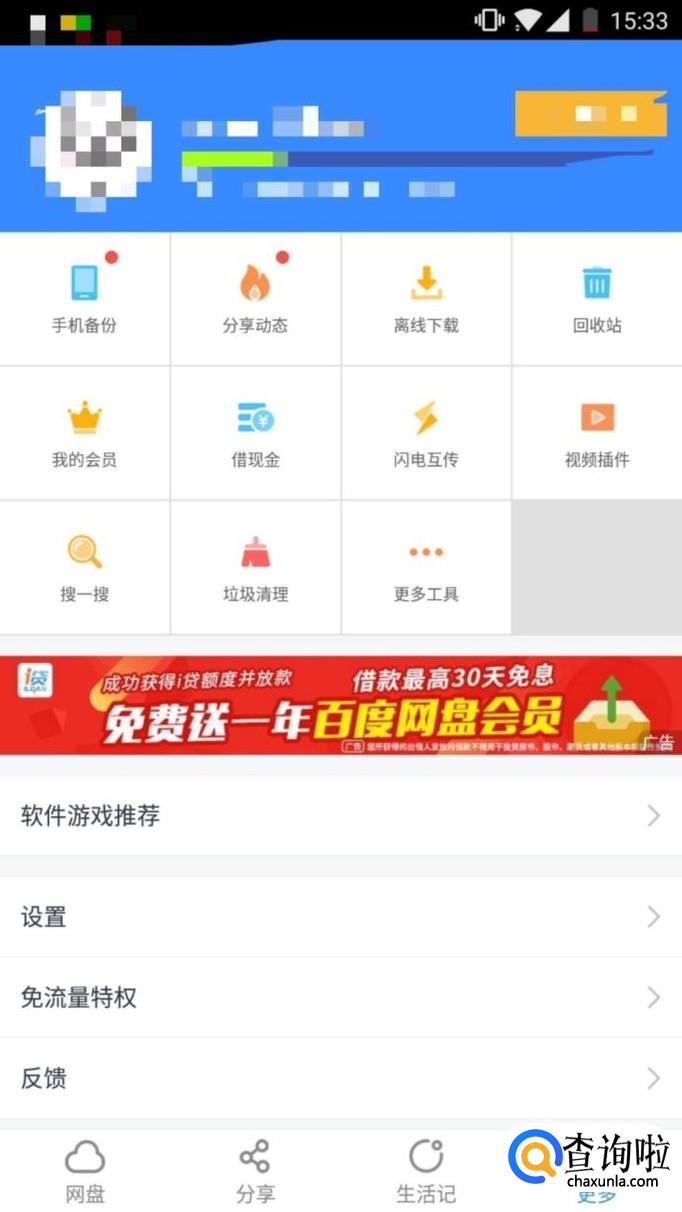Switch to the 分享 tab
Screen dimensions: 682x1212
(x=255, y=1171)
